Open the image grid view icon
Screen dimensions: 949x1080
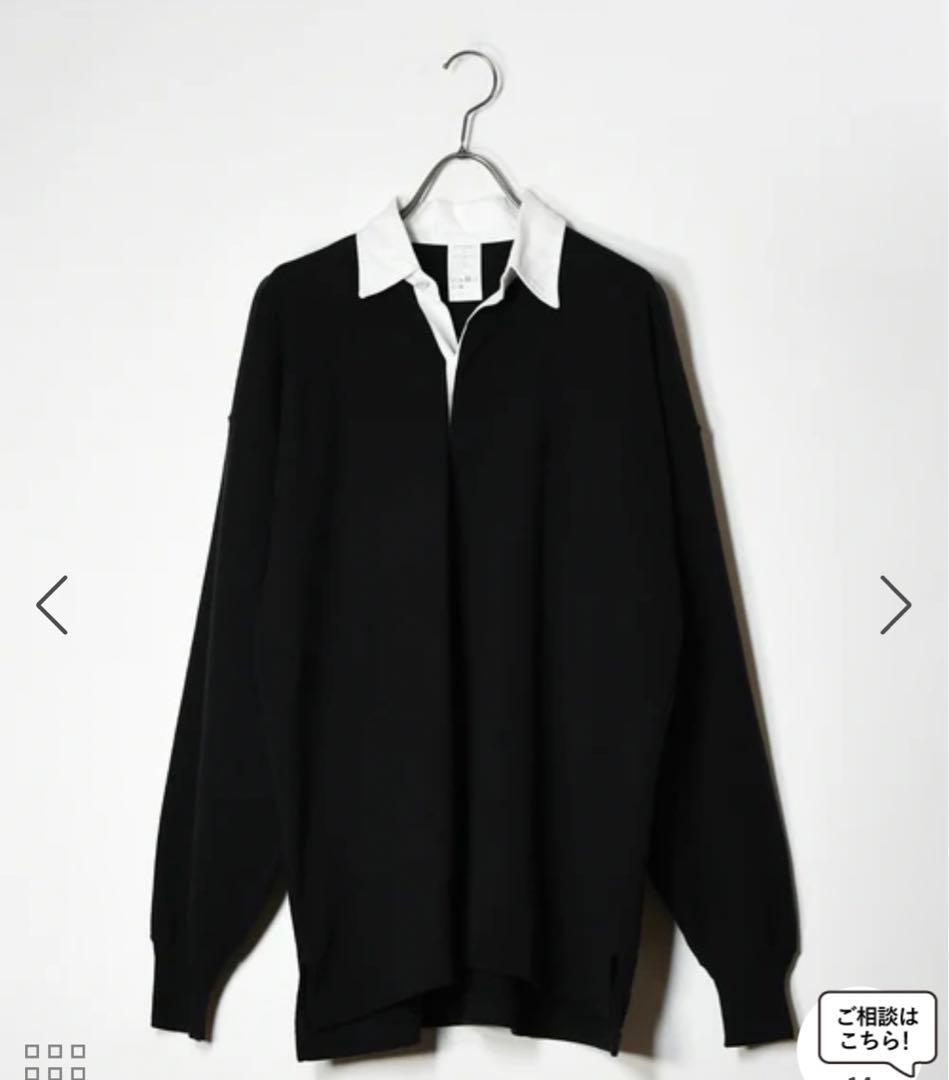tap(56, 1061)
